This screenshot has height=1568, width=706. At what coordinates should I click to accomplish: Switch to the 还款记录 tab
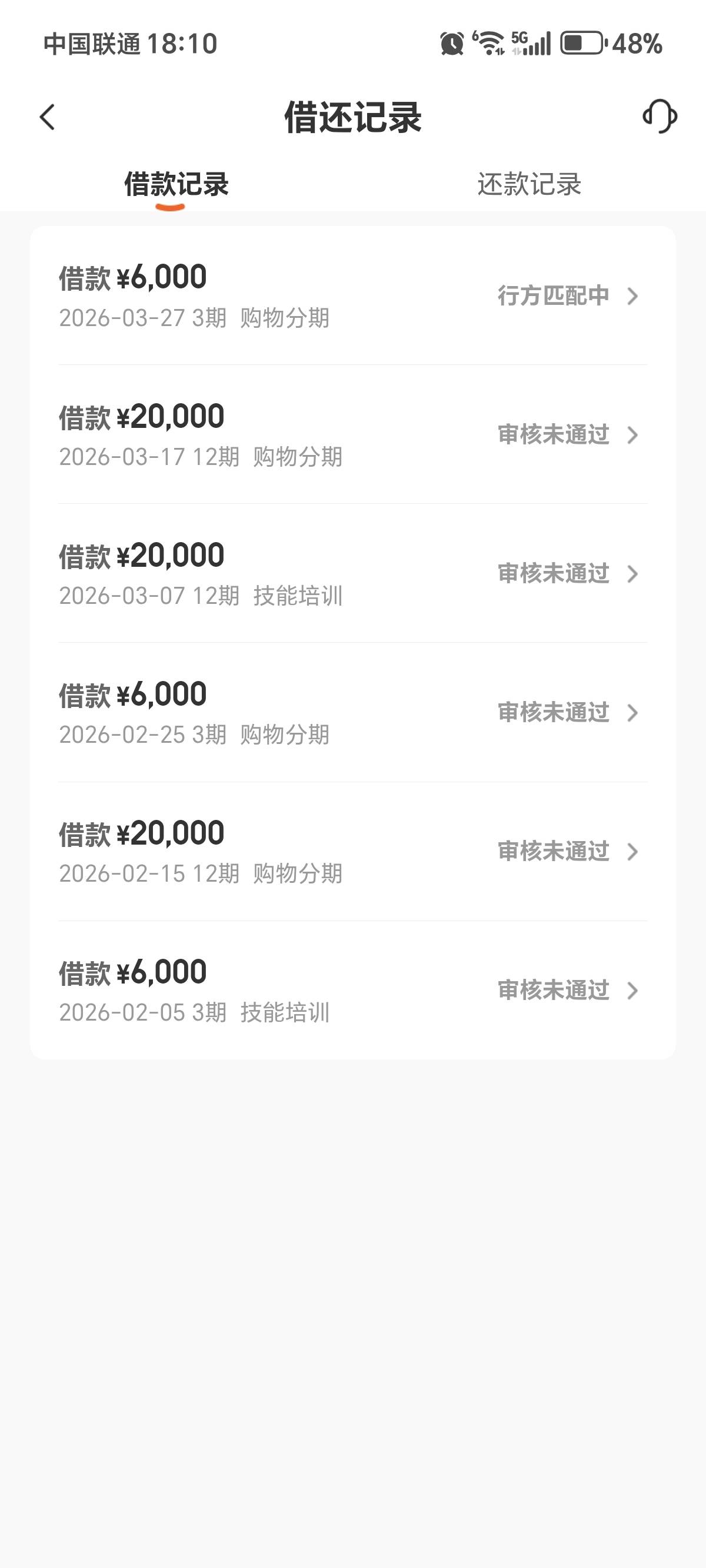click(529, 184)
